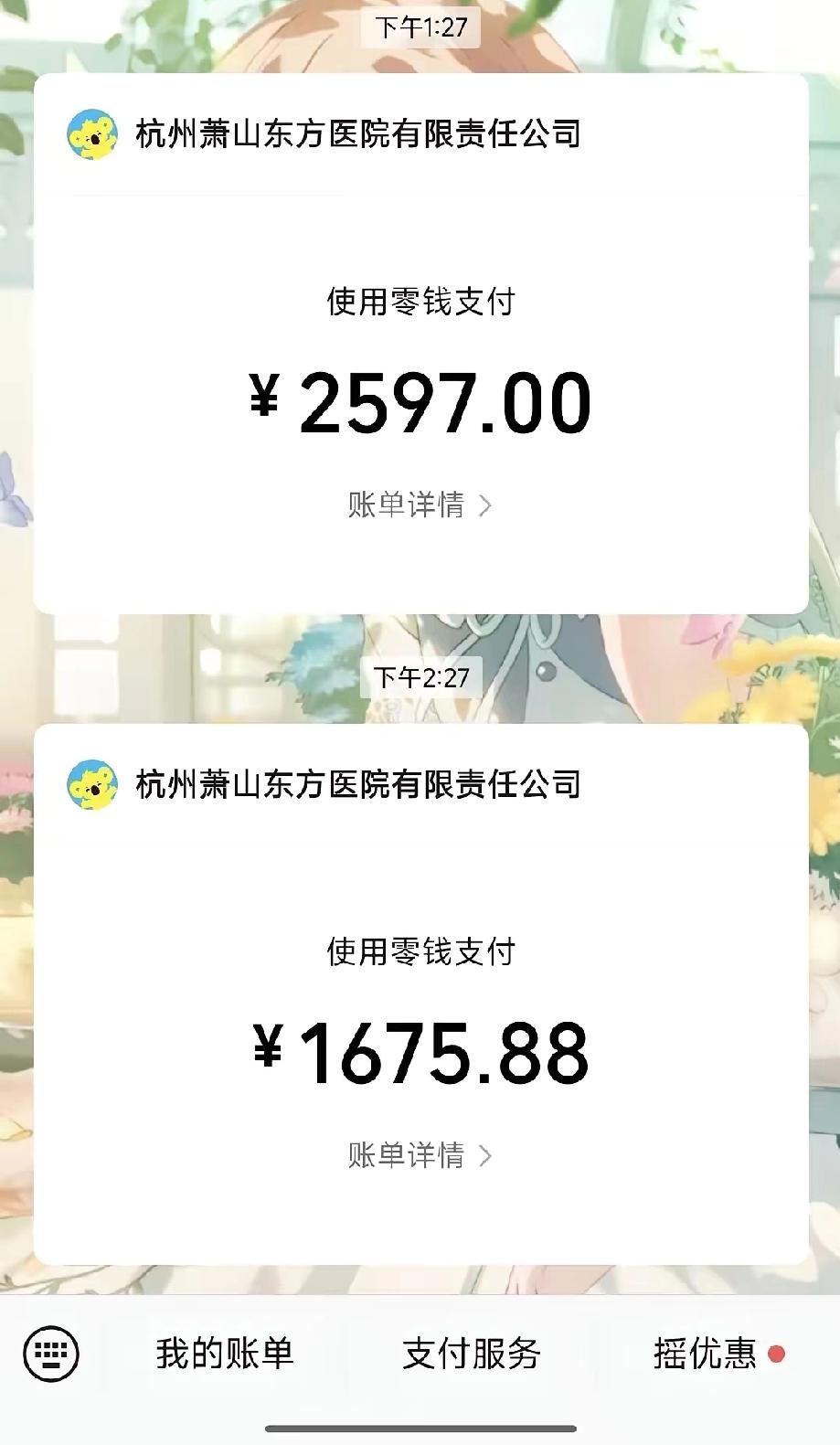Tap the 下午2:27 timestamp

(420, 678)
